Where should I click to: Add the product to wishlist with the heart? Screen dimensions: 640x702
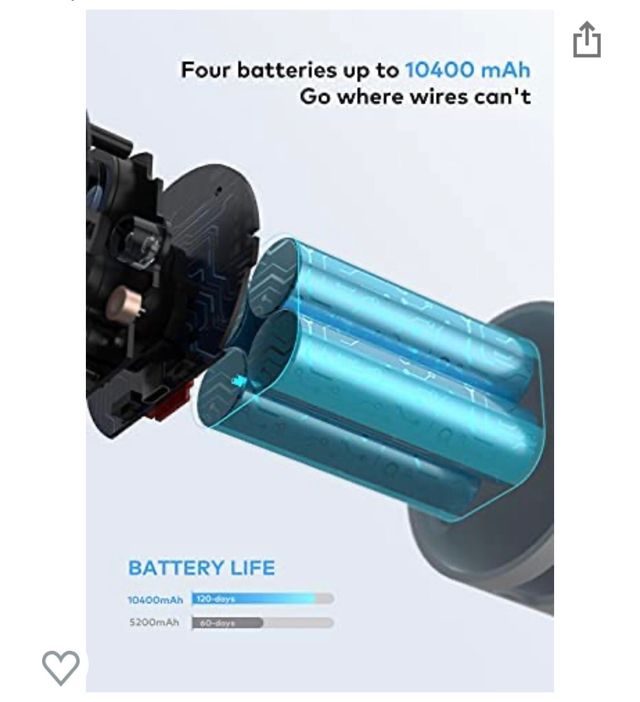coord(60,666)
